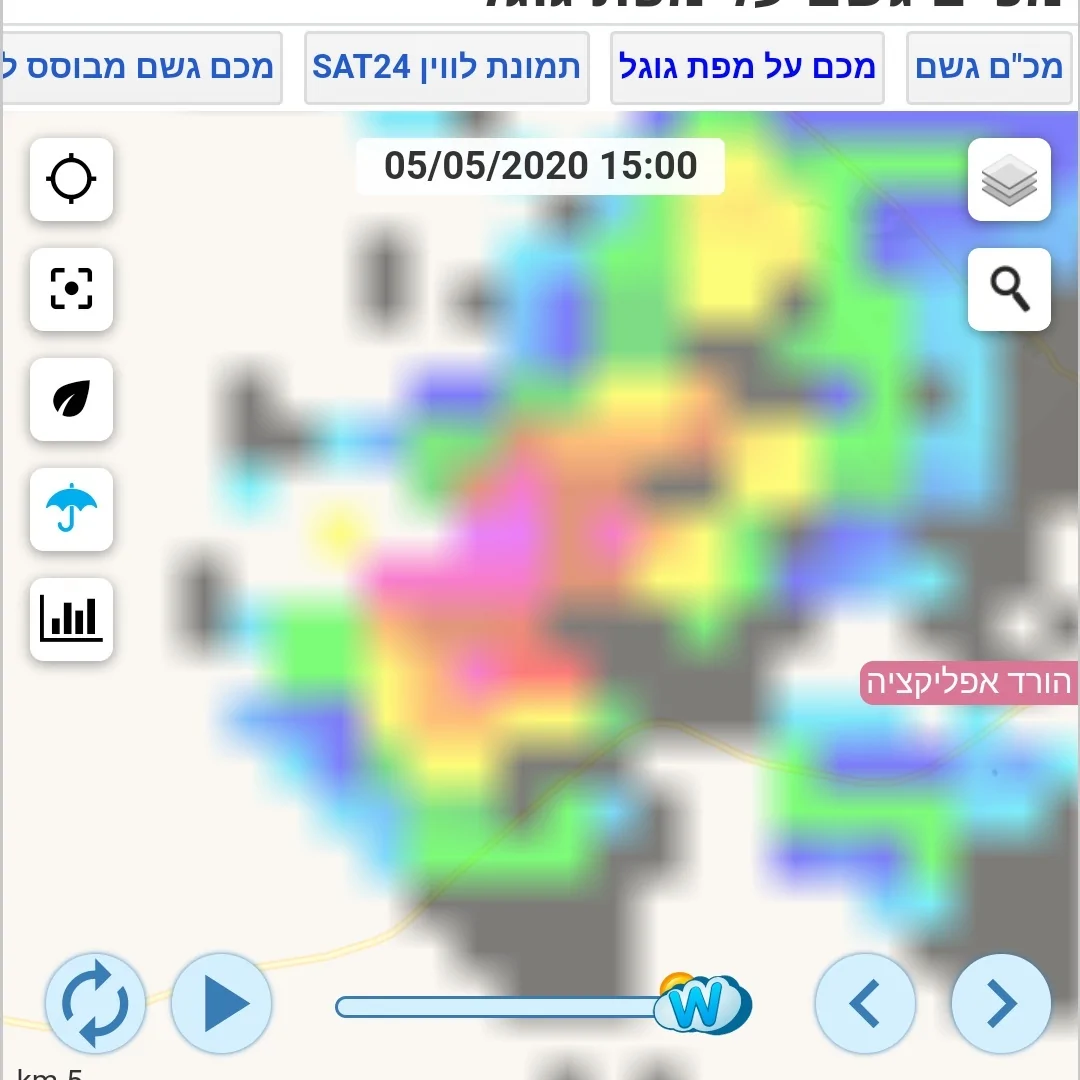Toggle the umbrella rain layer
This screenshot has height=1080, width=1080.
(72, 510)
